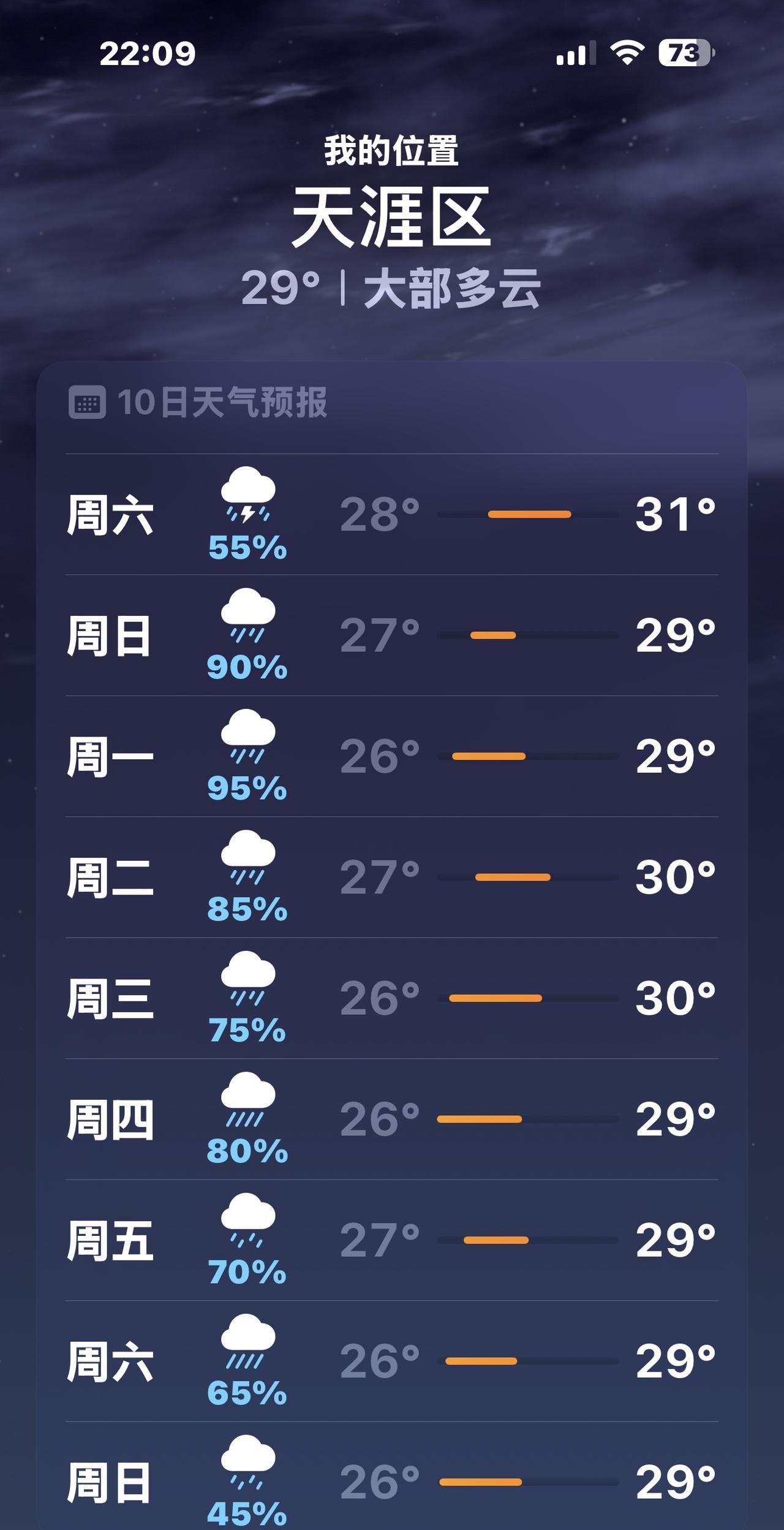784x1530 pixels.
Task: Open 周三 forecast showing 75% rain
Action: 392,998
